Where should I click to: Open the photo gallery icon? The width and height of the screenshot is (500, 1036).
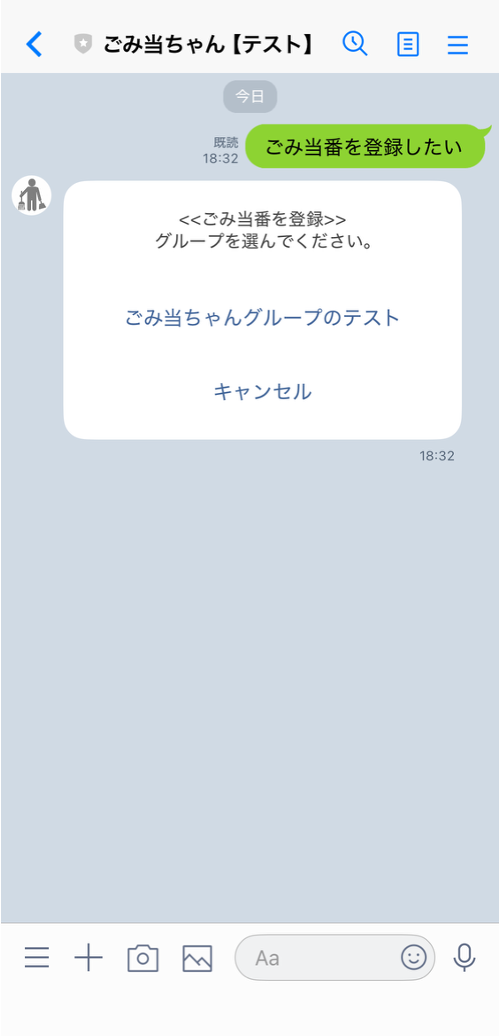197,958
